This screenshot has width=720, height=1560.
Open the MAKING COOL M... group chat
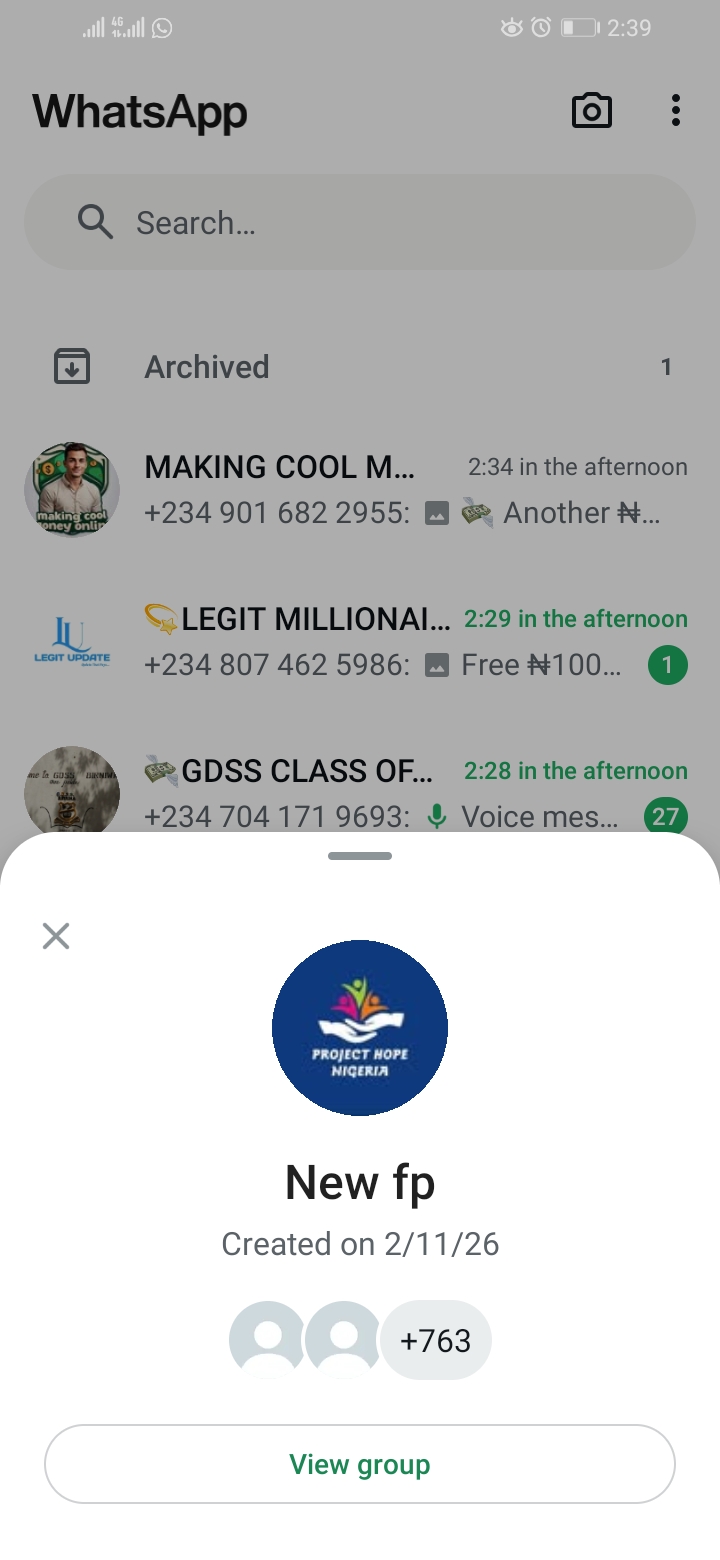pyautogui.click(x=360, y=490)
